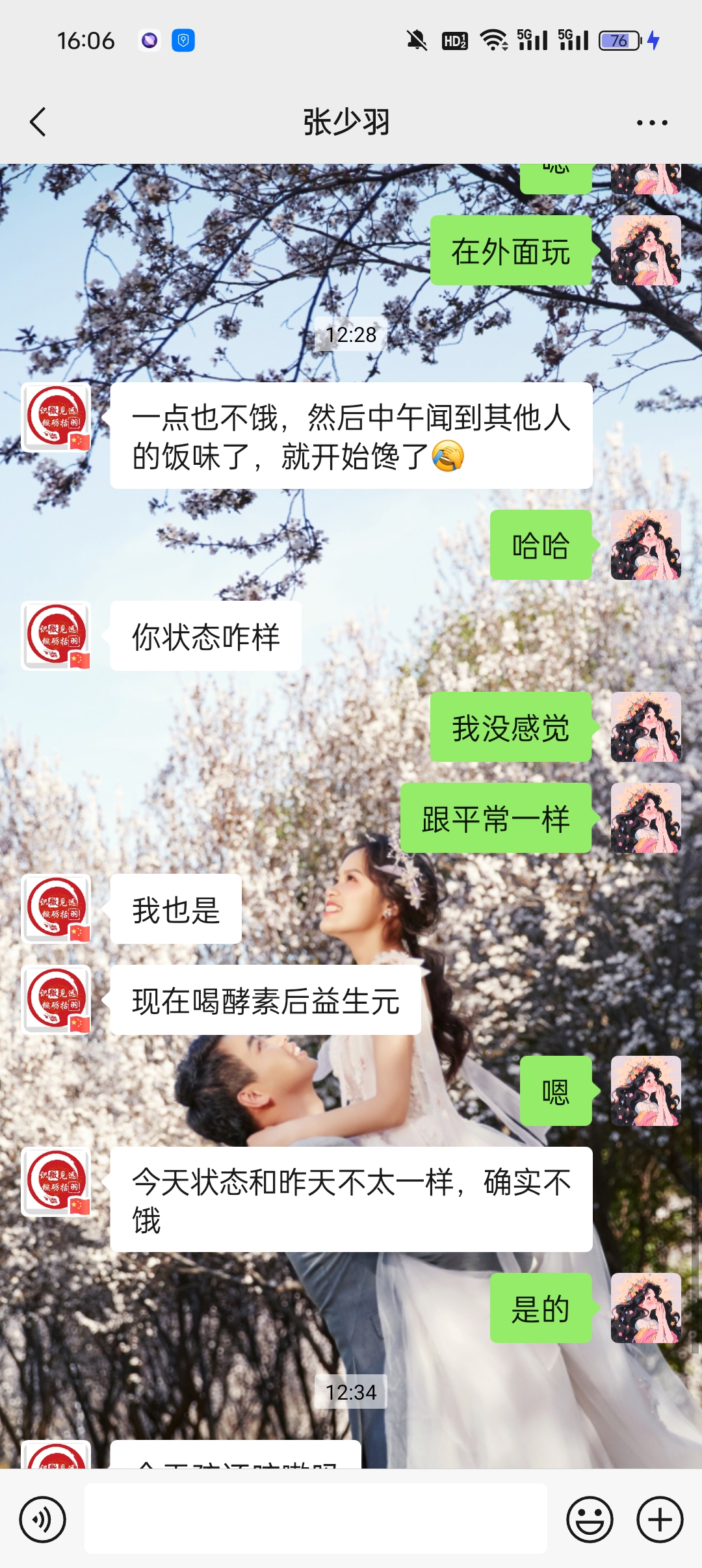Tap my avatar beside 在外面玩

(645, 250)
